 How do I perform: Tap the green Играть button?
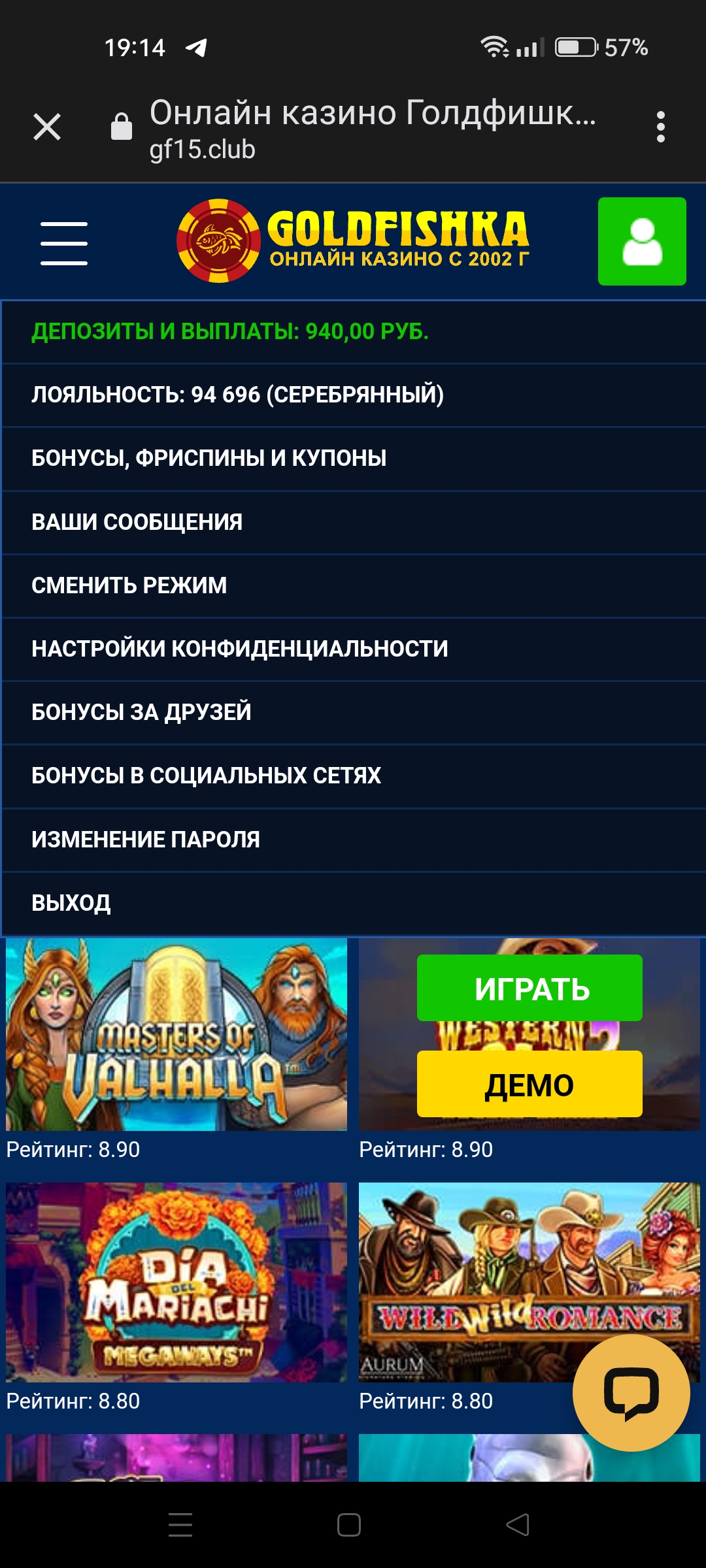529,988
